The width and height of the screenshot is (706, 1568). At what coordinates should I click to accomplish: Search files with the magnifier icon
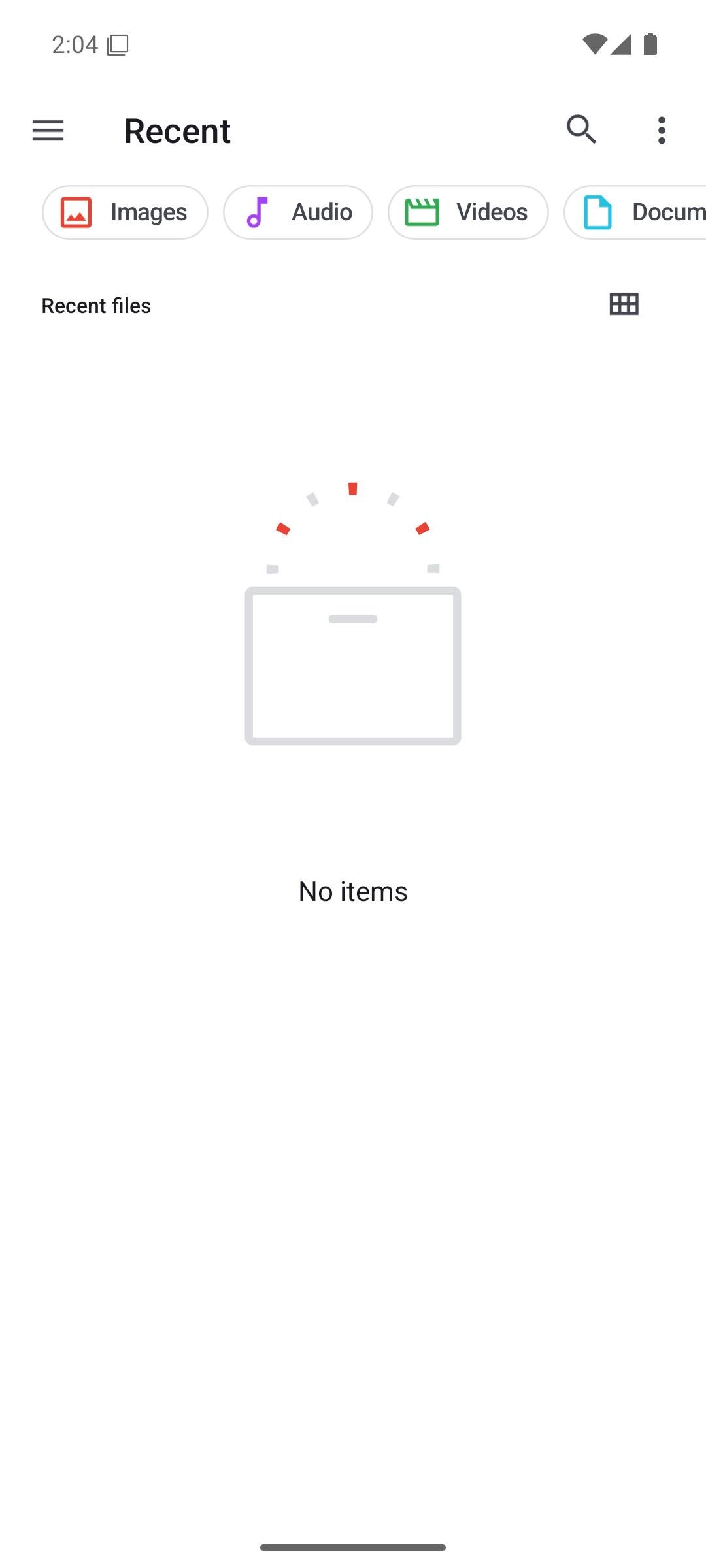pos(581,129)
